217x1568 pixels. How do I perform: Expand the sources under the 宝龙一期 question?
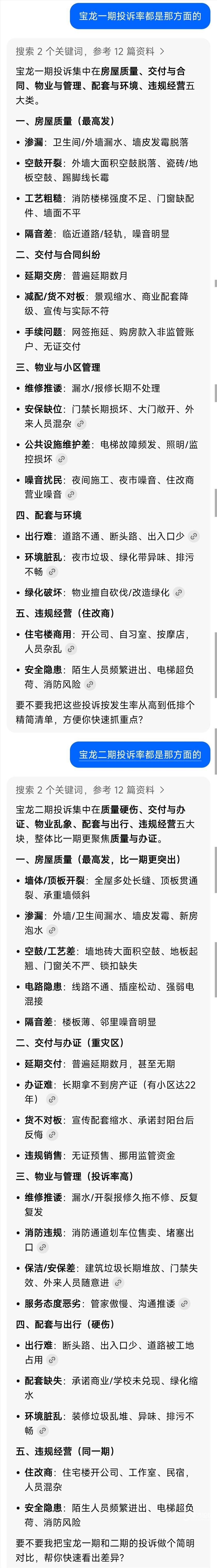click(90, 52)
